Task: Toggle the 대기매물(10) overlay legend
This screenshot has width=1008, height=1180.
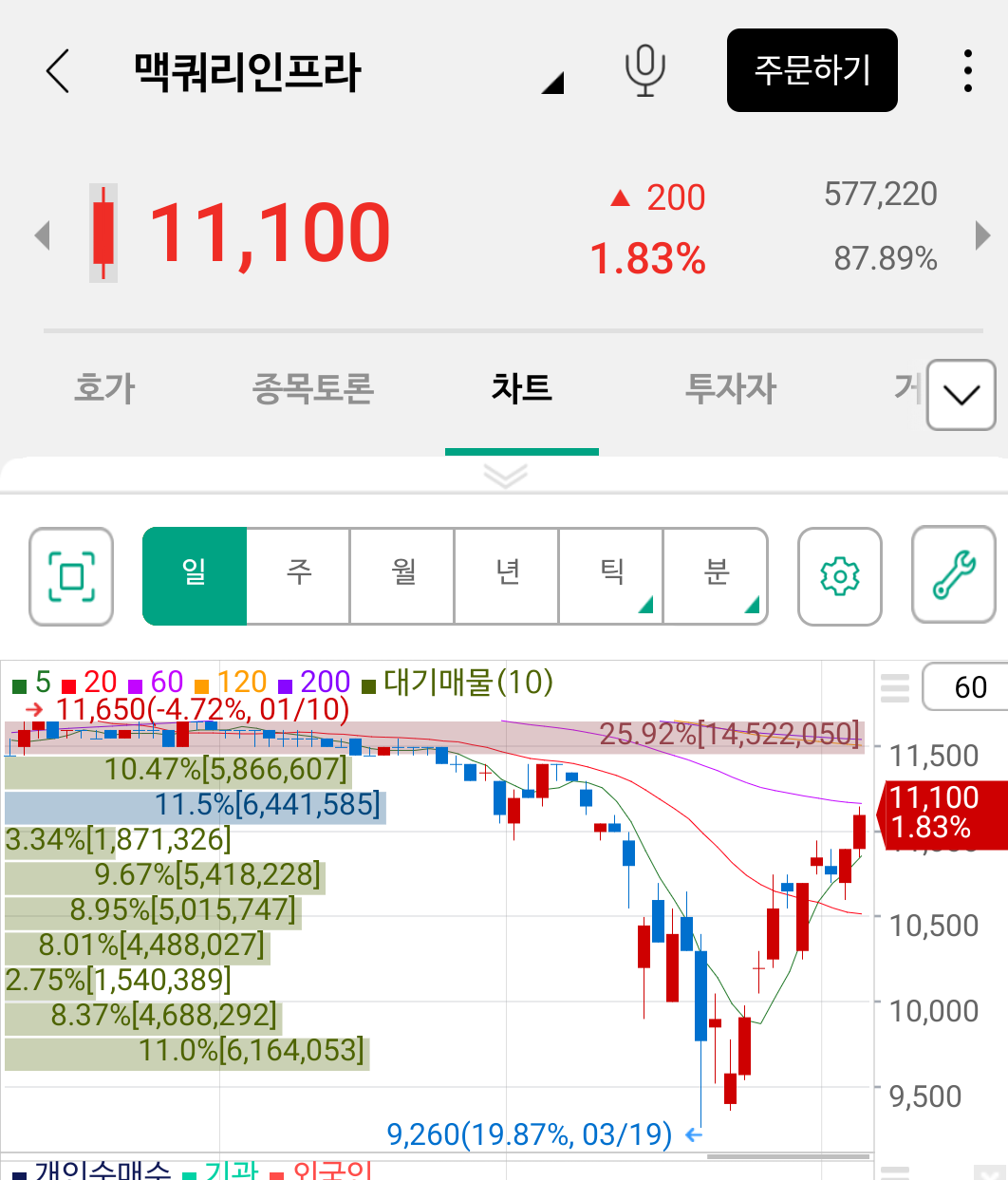Action: (x=457, y=682)
